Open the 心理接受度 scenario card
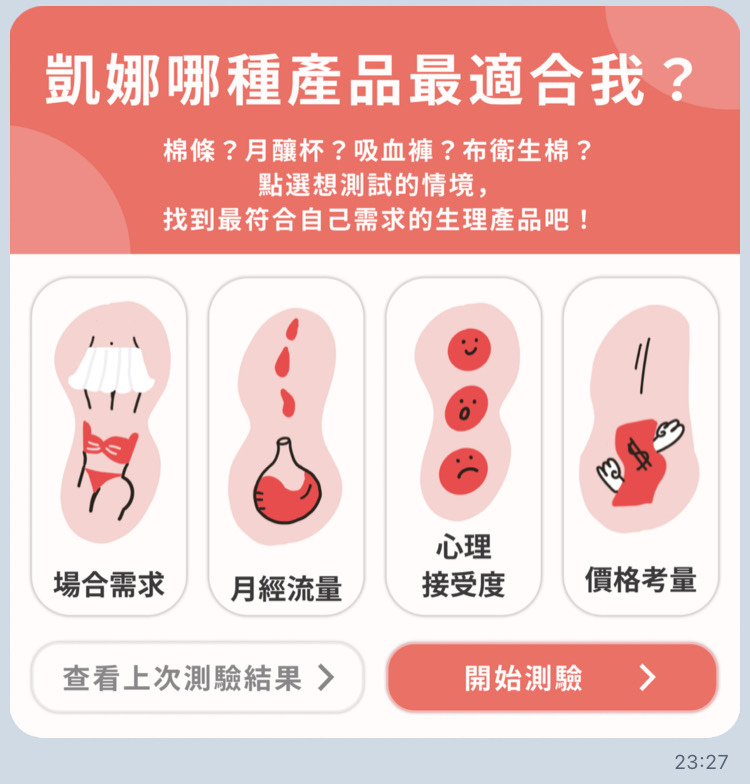This screenshot has width=750, height=784. click(x=463, y=446)
